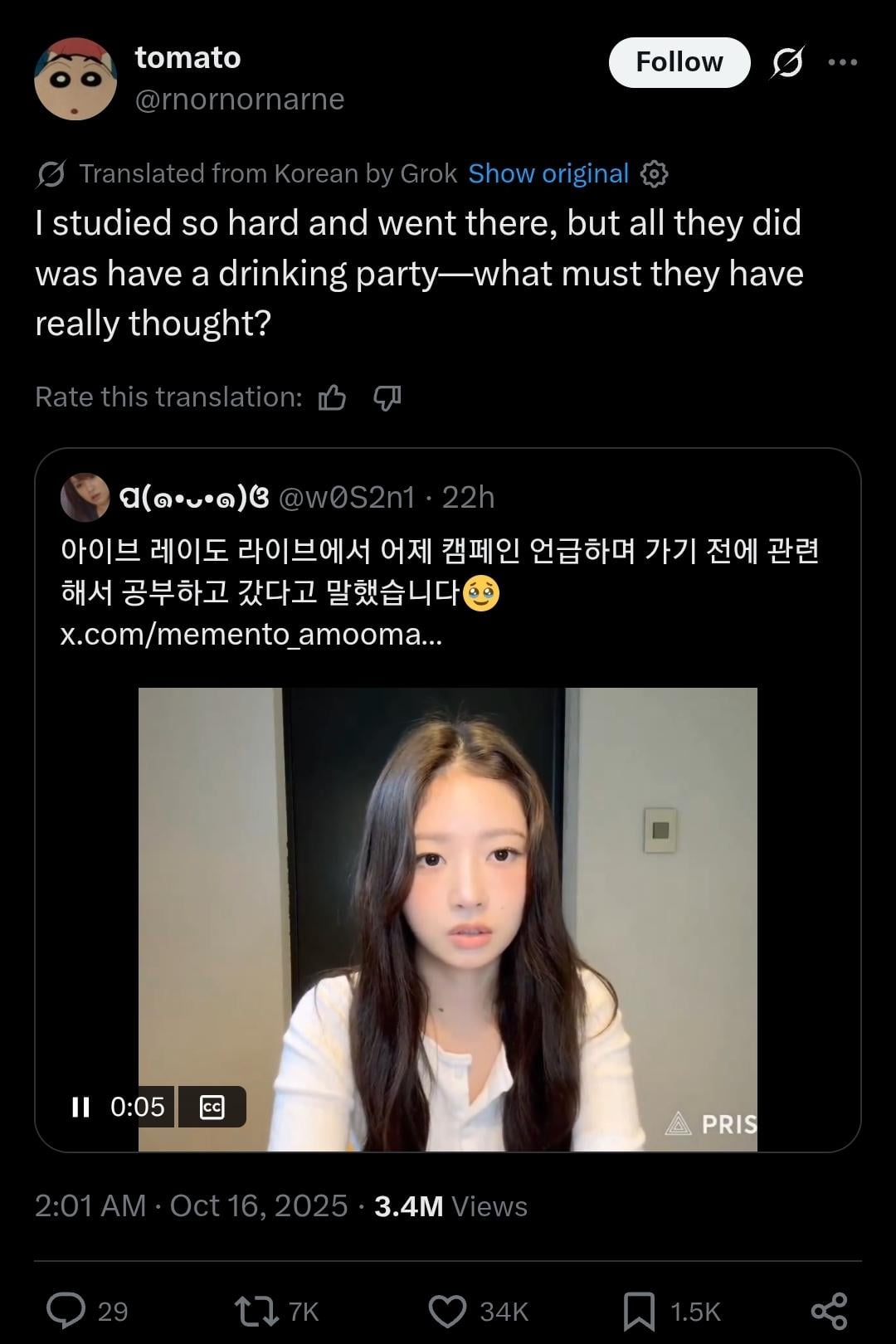Pause the quoted video

coord(80,1107)
